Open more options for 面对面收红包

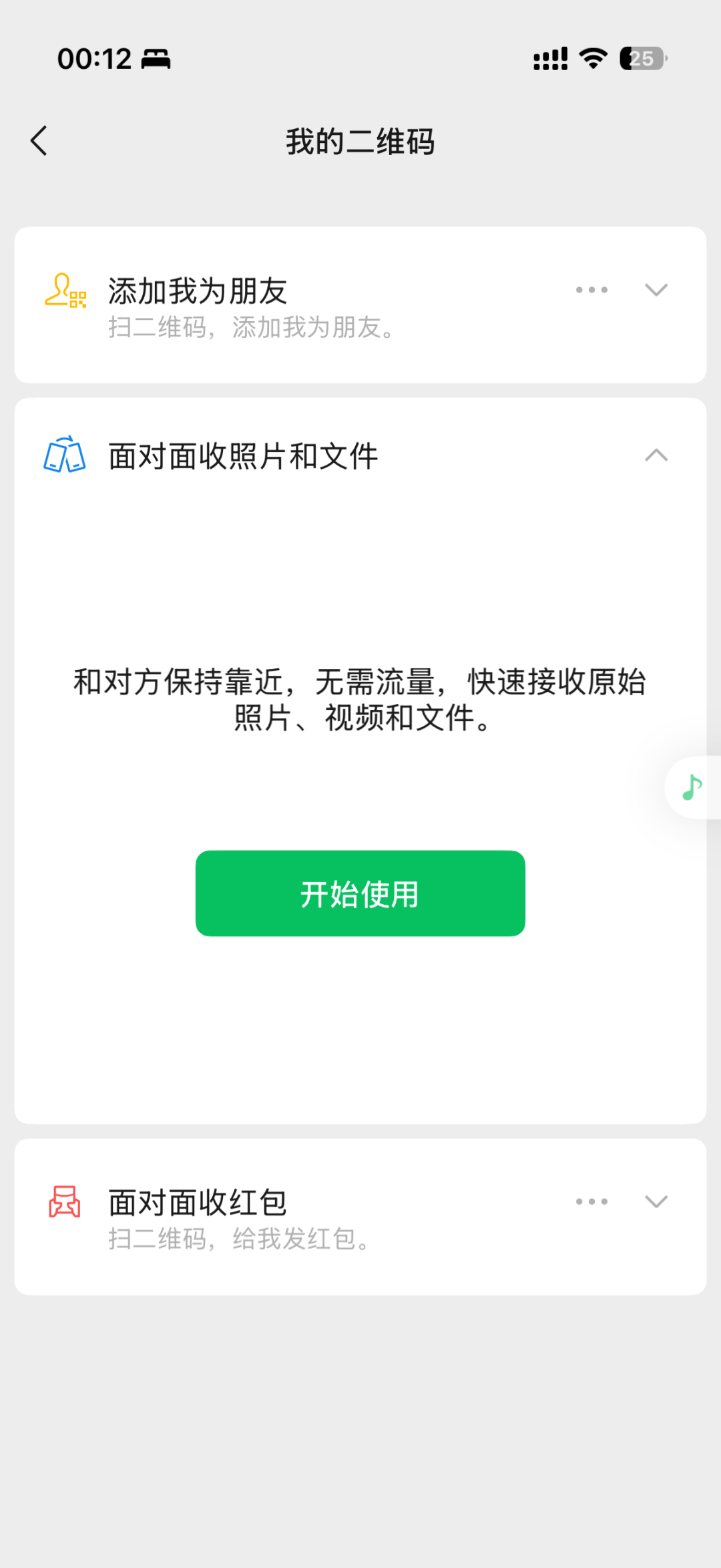[x=591, y=1201]
